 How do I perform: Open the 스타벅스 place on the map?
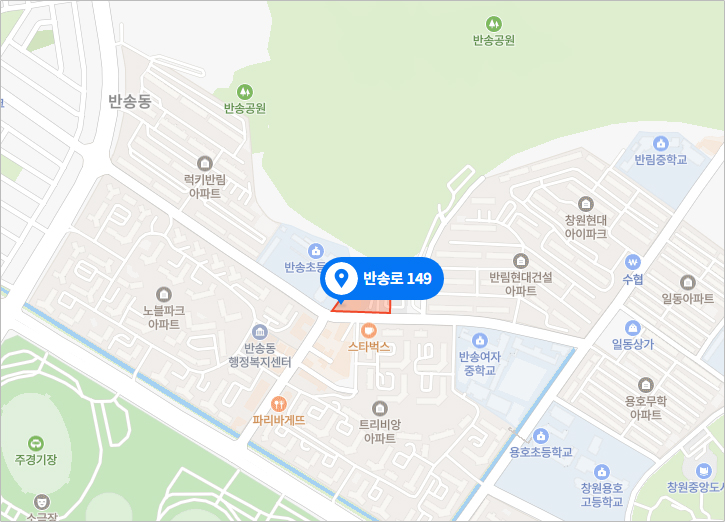click(x=368, y=330)
